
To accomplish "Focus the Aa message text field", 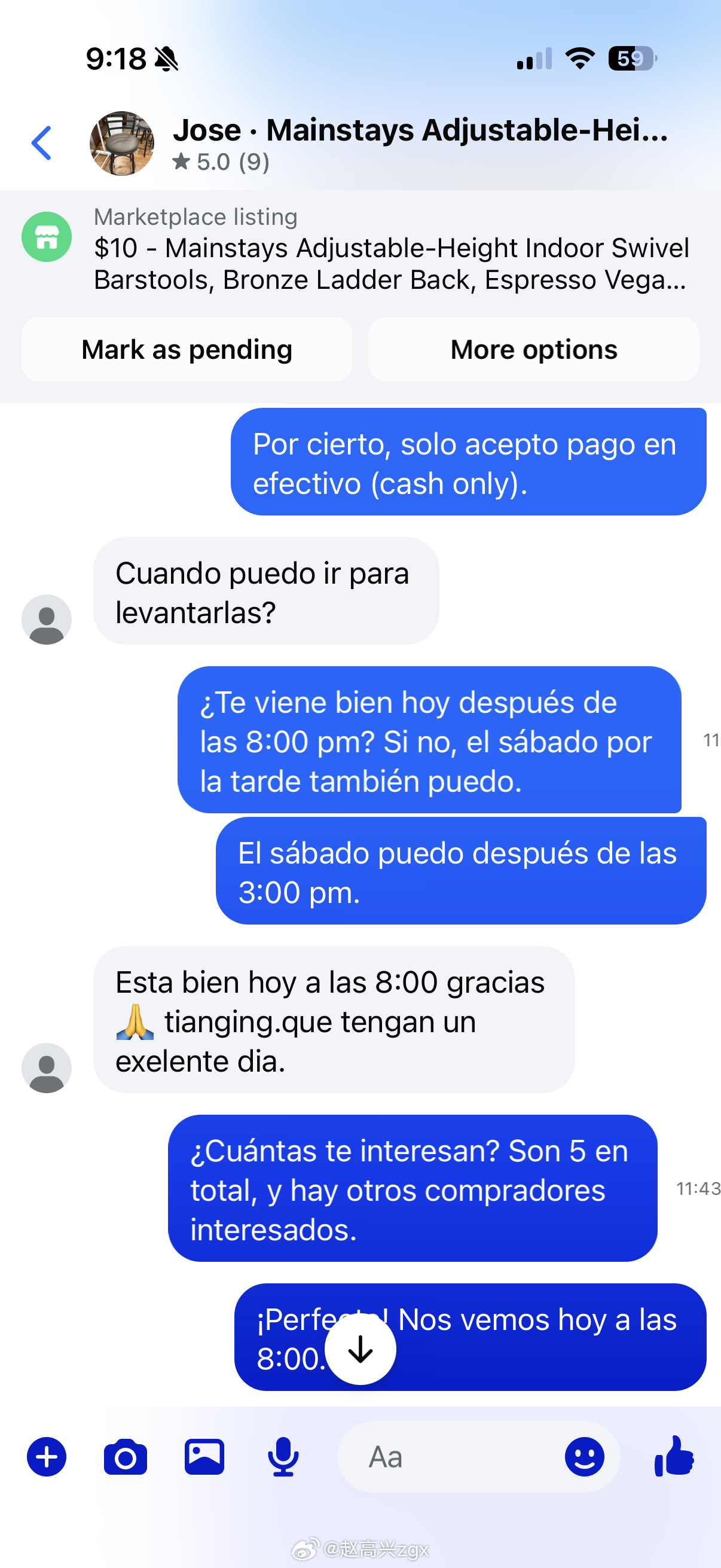I will 450,1457.
